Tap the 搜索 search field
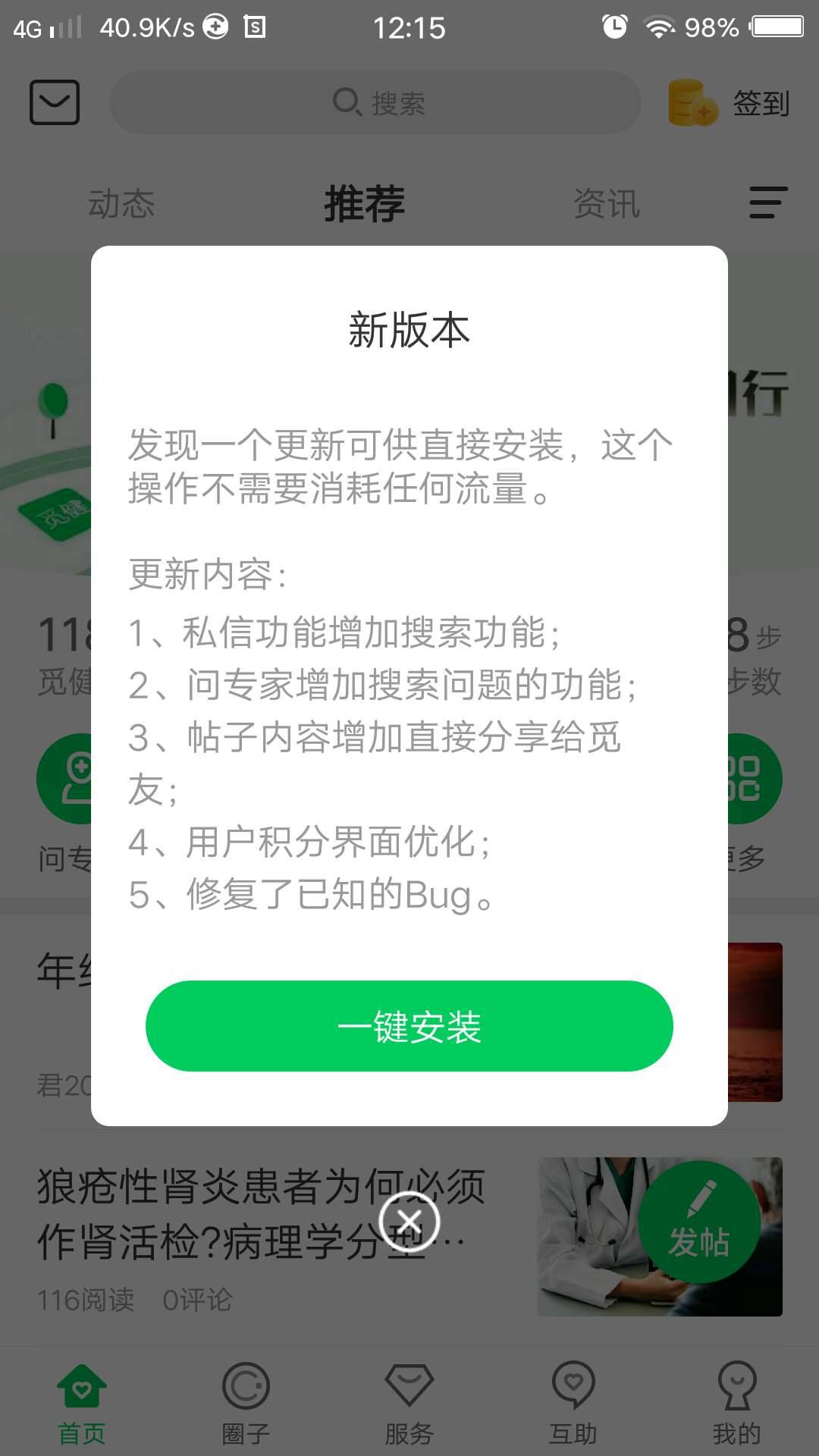Viewport: 819px width, 1456px height. 375,102
